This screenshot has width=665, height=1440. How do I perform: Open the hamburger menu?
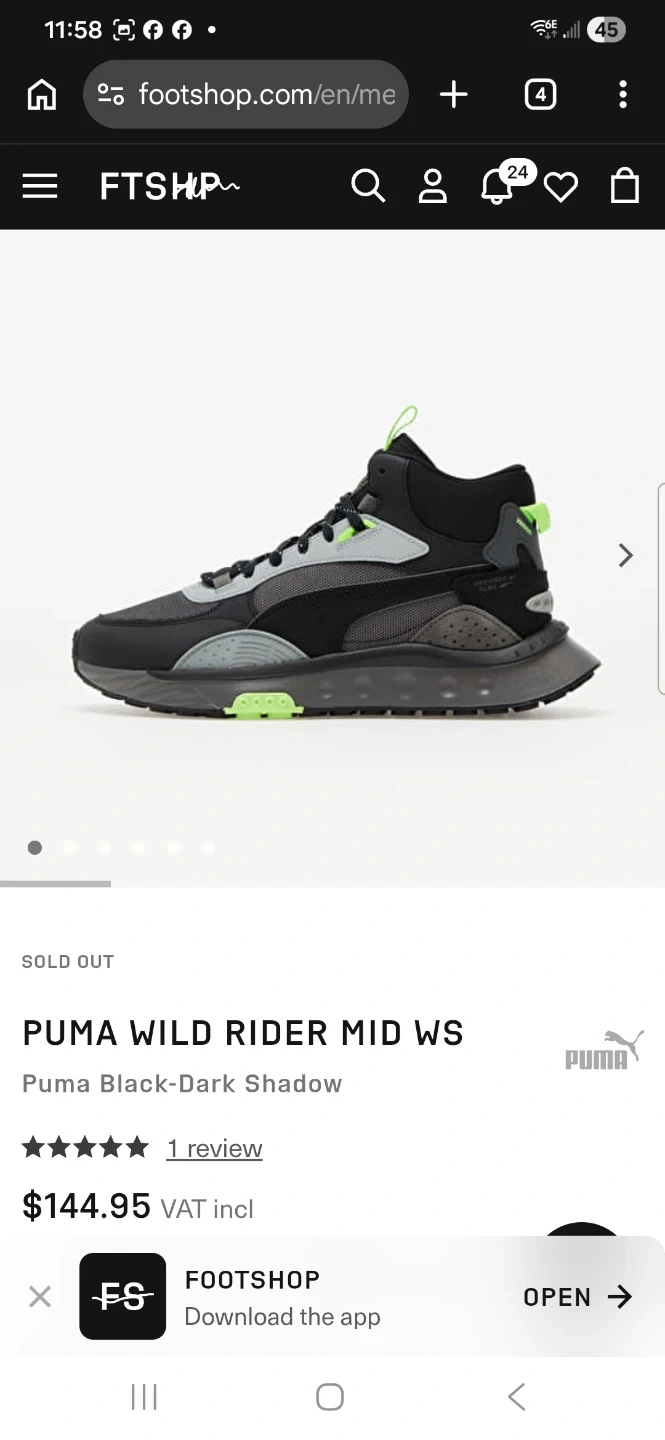40,186
